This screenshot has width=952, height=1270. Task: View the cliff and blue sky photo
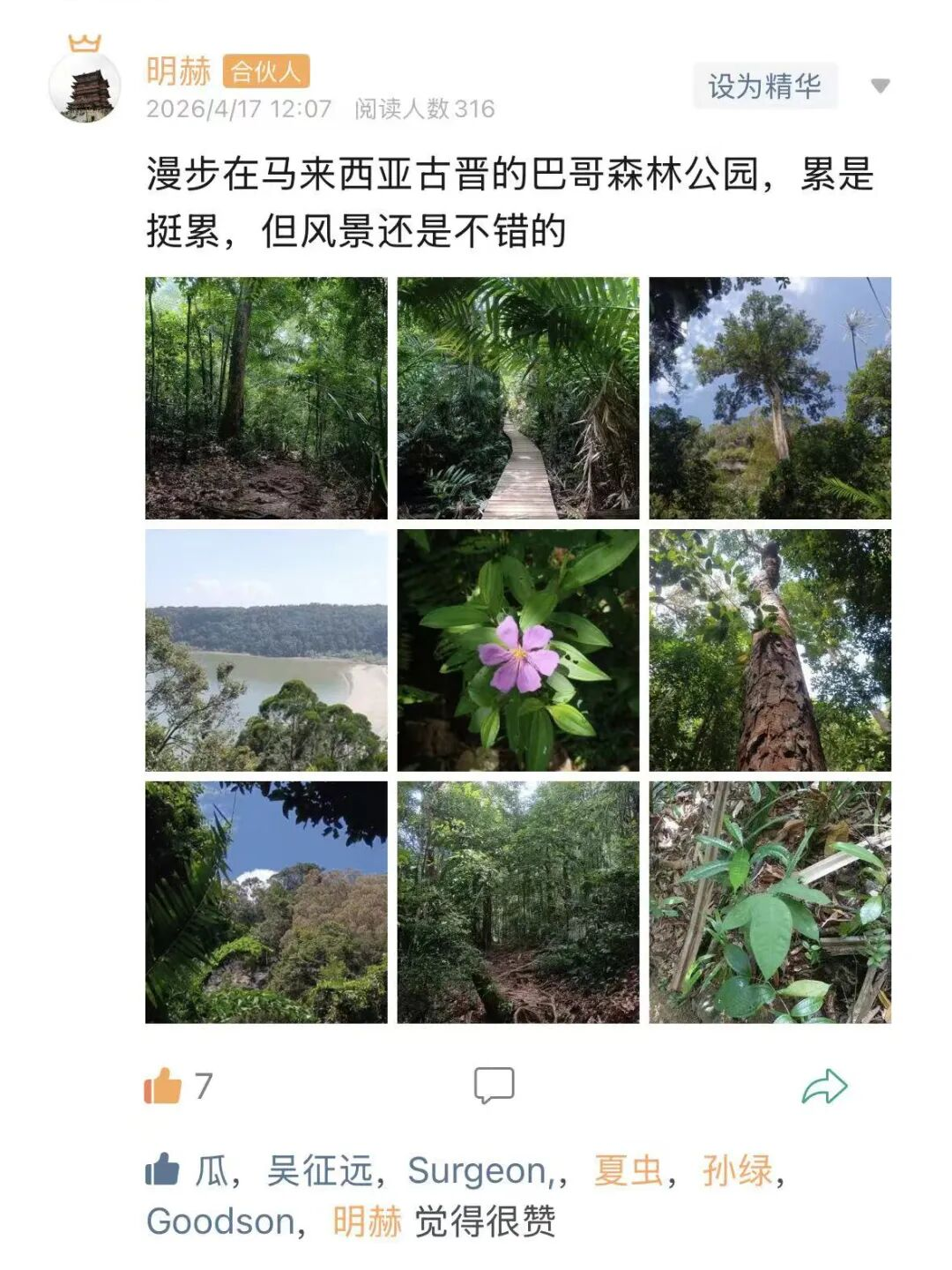point(266,902)
